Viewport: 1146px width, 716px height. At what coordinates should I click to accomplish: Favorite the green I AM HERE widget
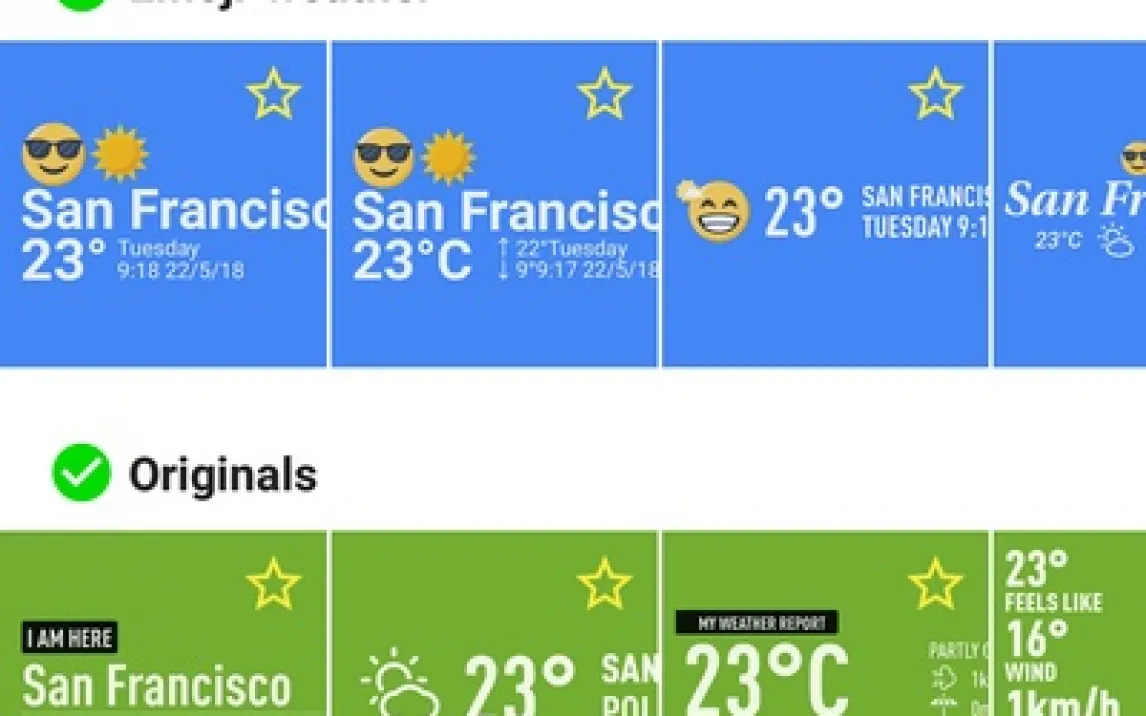click(273, 584)
